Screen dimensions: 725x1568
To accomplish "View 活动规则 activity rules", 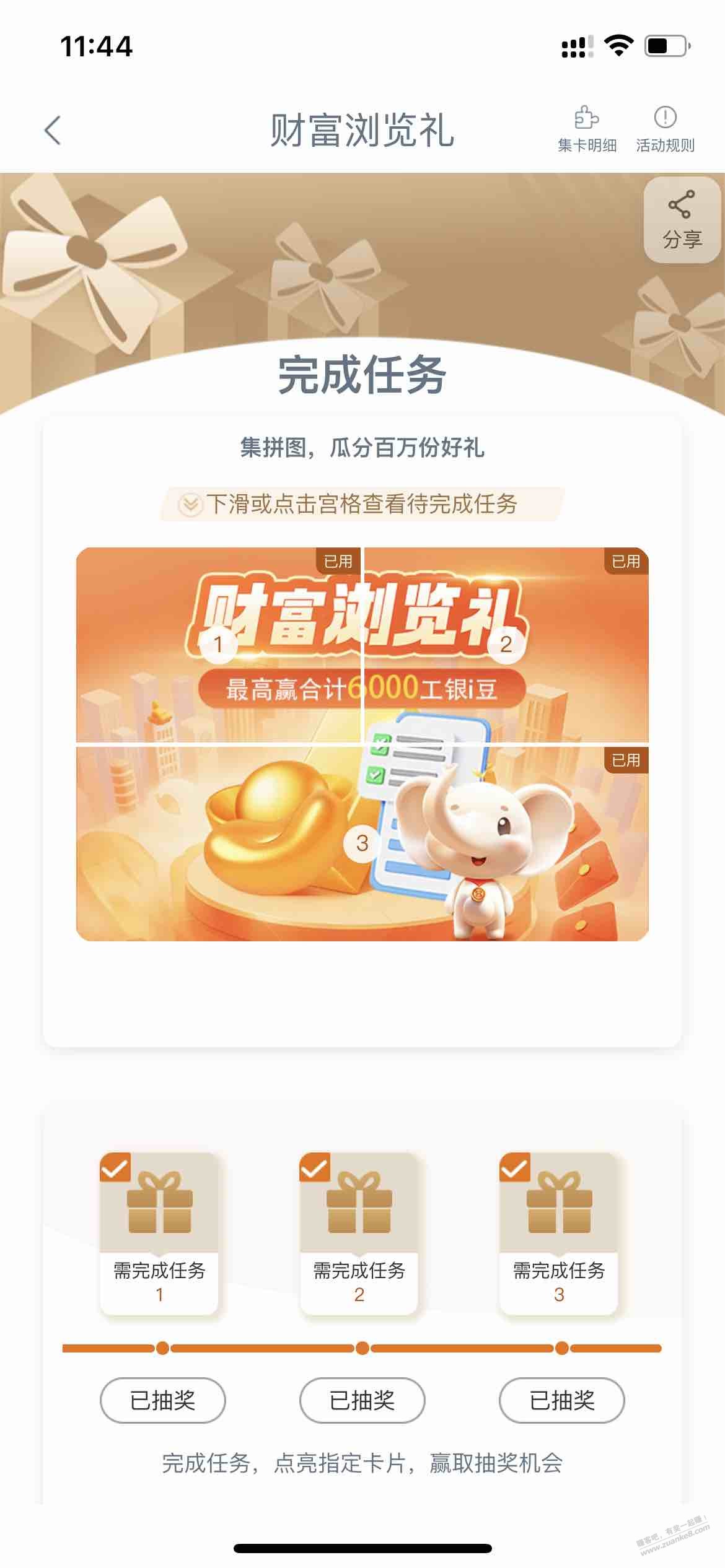I will tap(665, 129).
